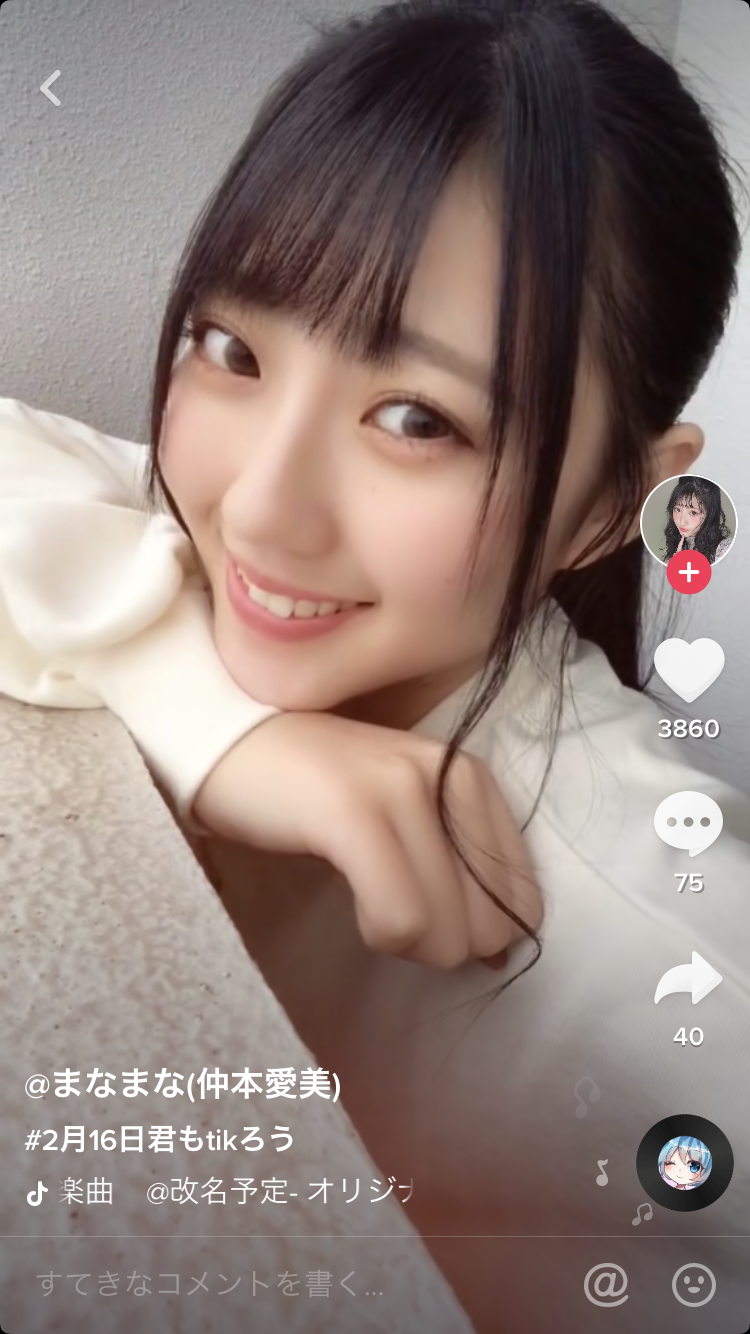Like this video with the heart
The width and height of the screenshot is (750, 1334).
[x=688, y=668]
